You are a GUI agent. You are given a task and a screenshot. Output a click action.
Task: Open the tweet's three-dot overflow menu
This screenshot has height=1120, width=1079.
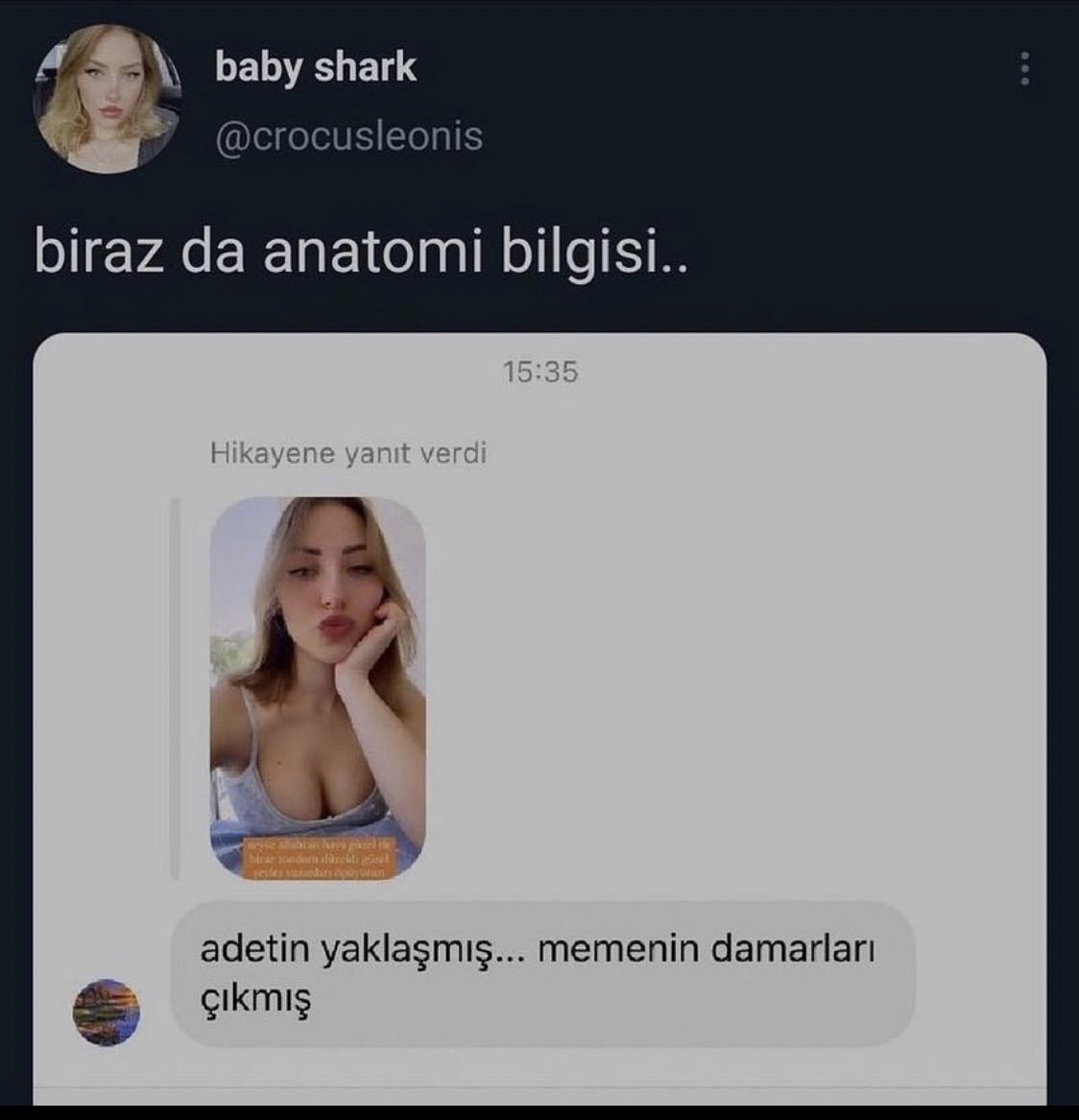(1024, 70)
